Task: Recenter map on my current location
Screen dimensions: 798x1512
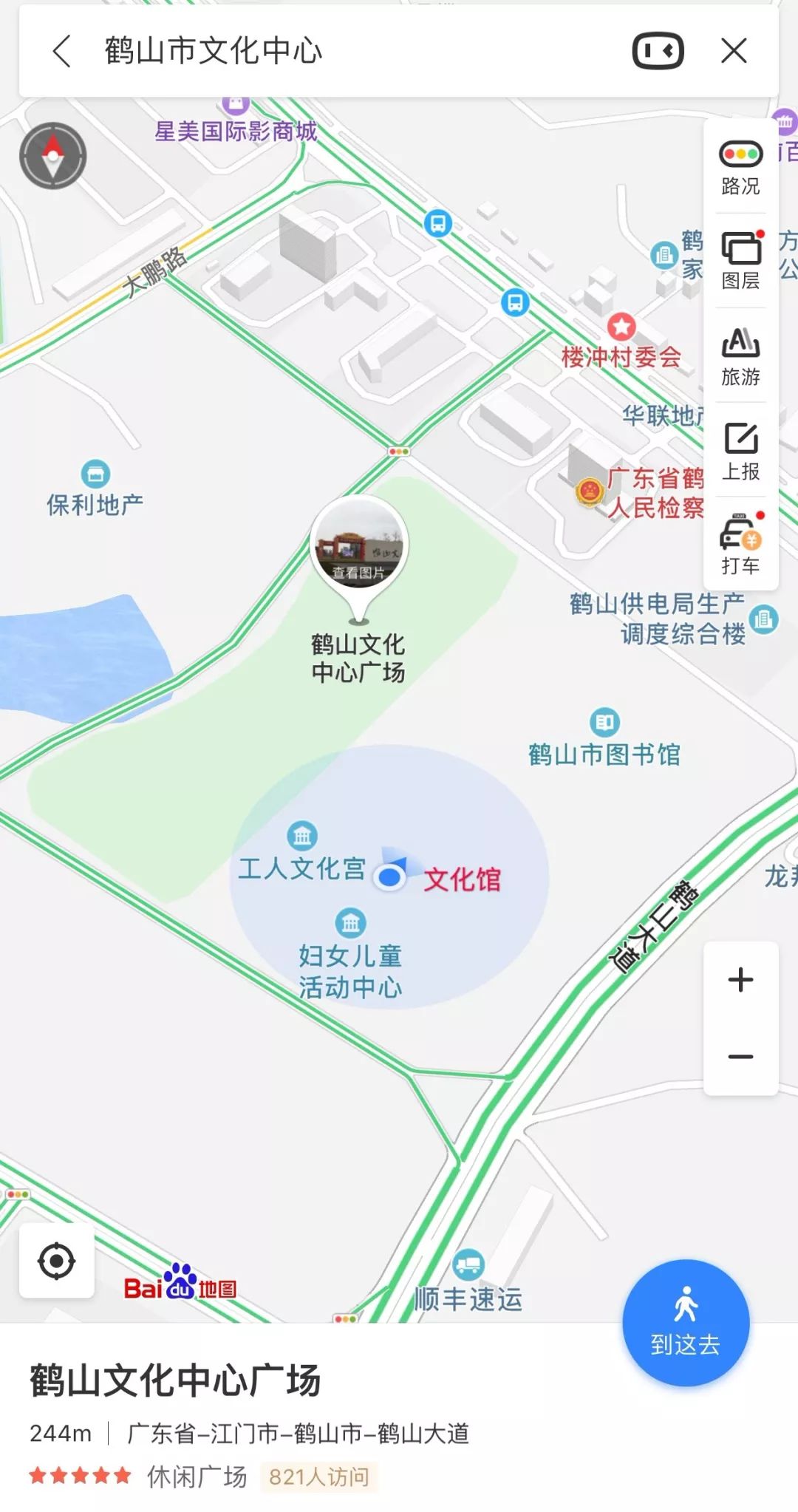Action: pyautogui.click(x=57, y=1261)
